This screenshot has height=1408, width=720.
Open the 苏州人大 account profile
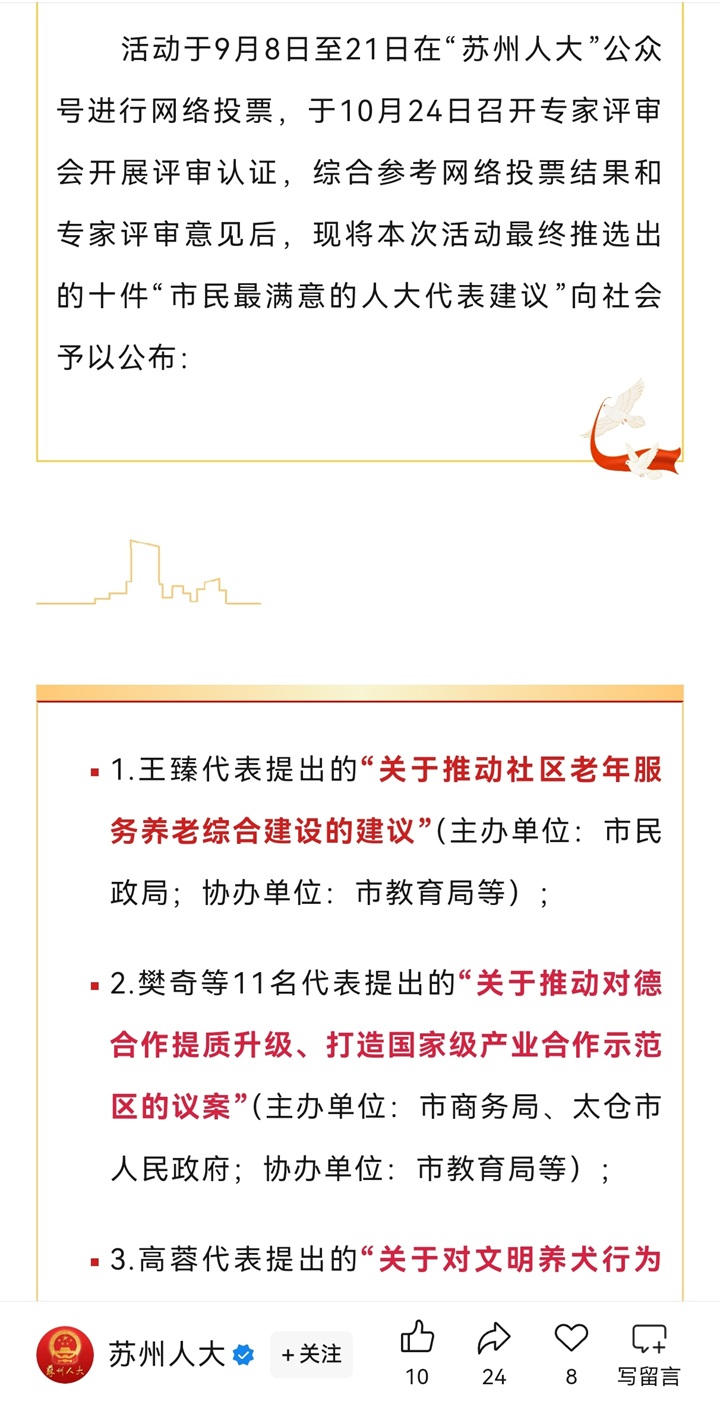[x=166, y=1355]
